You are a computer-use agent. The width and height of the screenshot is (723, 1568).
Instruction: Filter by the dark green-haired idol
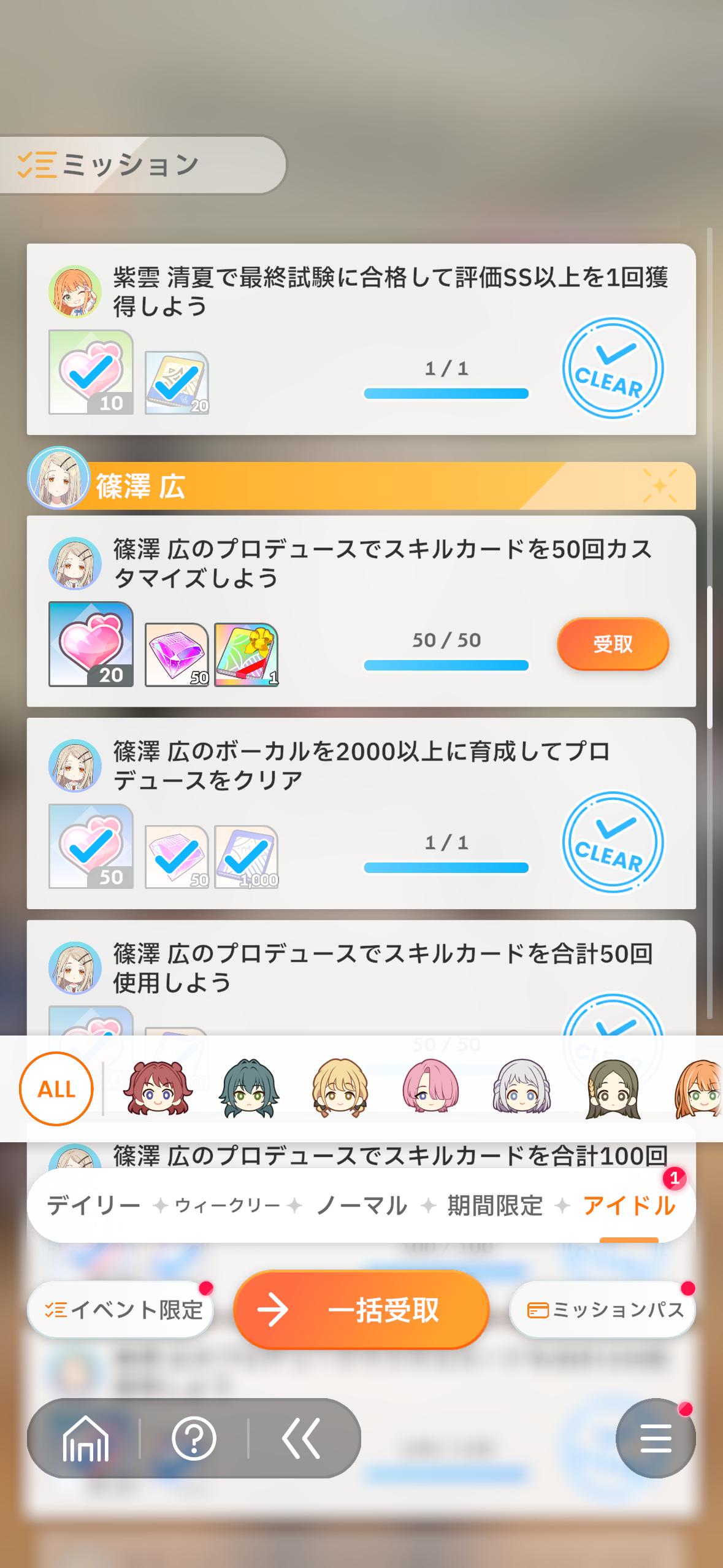click(x=249, y=1089)
